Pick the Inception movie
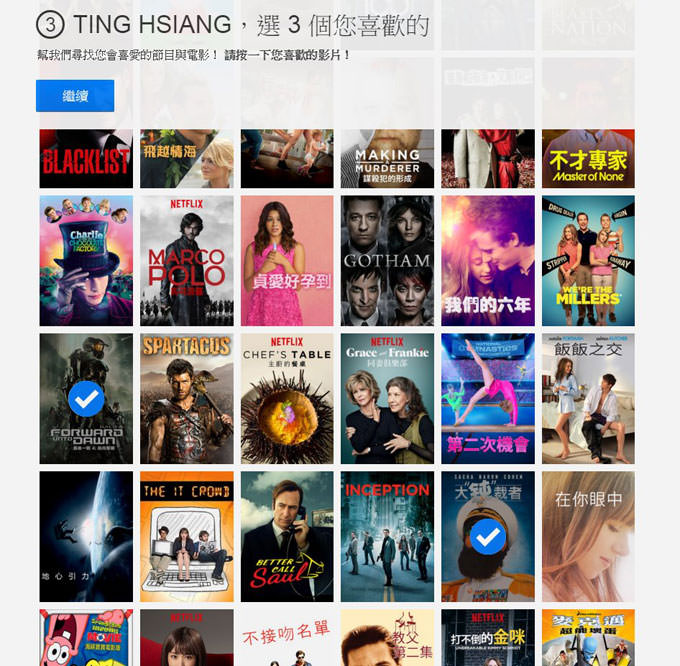Image resolution: width=680 pixels, height=666 pixels. 387,537
